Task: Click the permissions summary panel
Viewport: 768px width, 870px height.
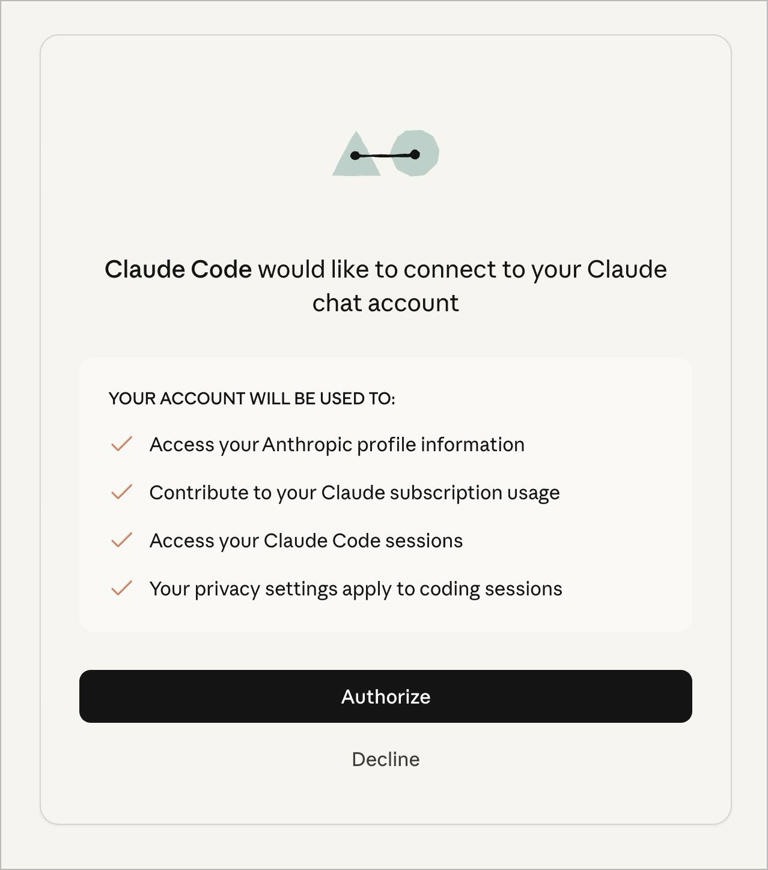Action: coord(385,493)
